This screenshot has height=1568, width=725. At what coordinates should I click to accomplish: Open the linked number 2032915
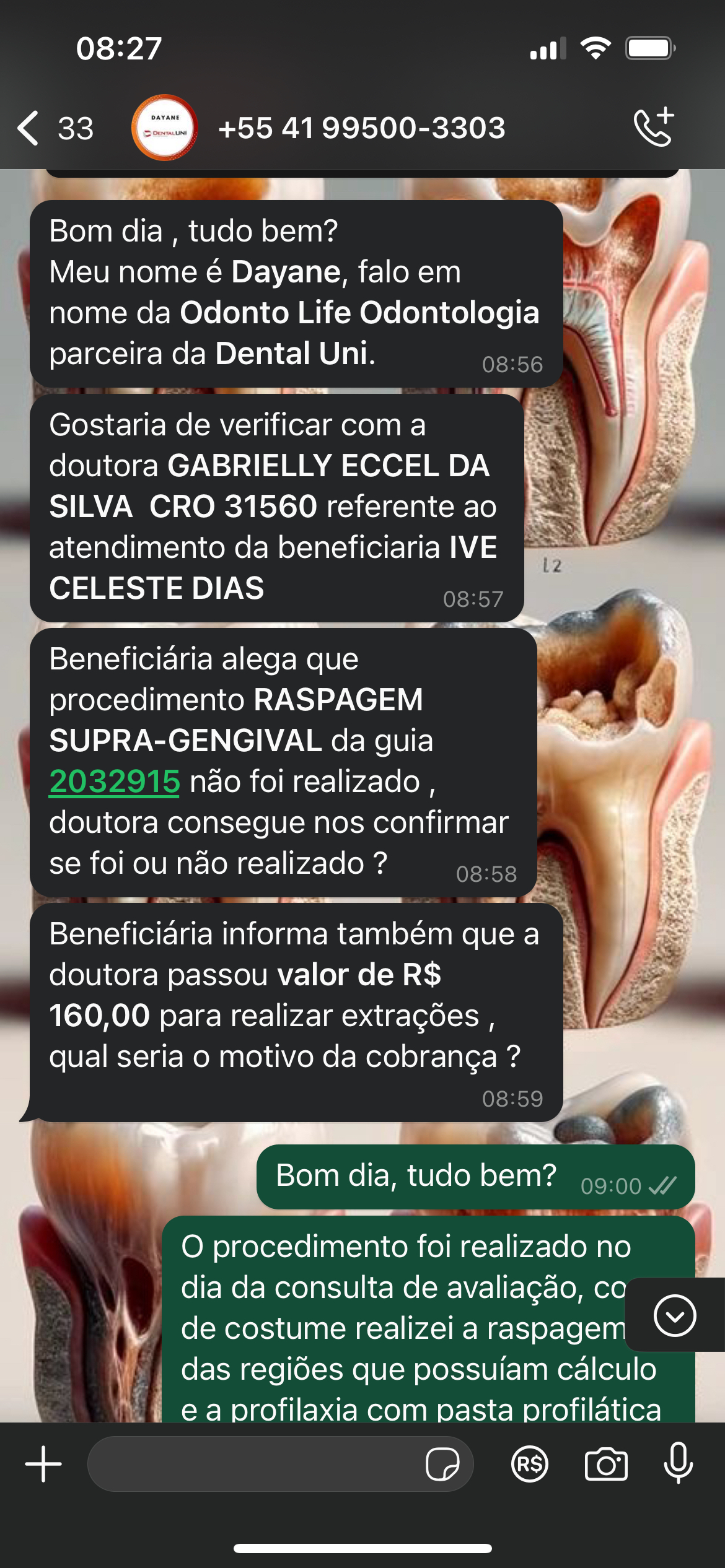[115, 782]
